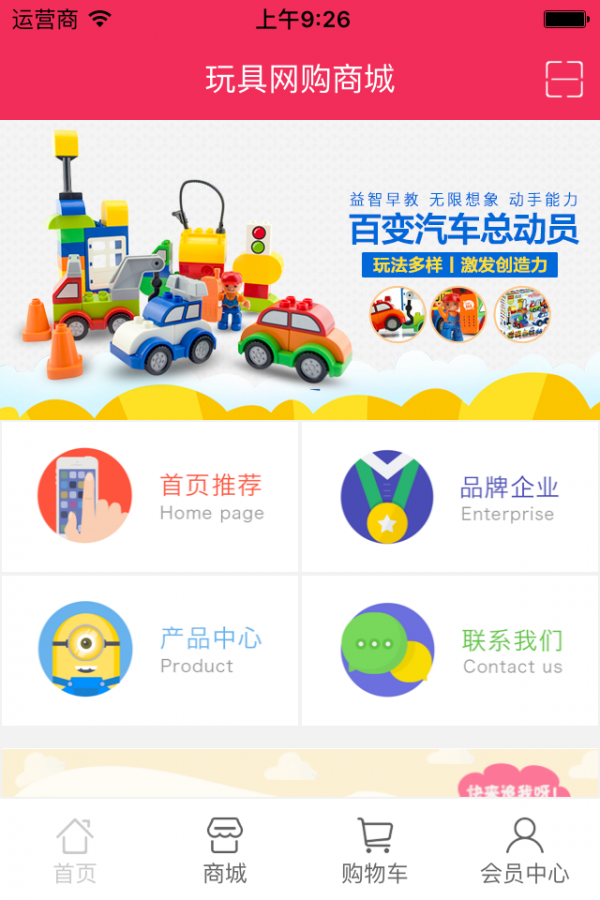Open the 购物车 shopping cart tab
The height and width of the screenshot is (900, 600).
pos(375,850)
